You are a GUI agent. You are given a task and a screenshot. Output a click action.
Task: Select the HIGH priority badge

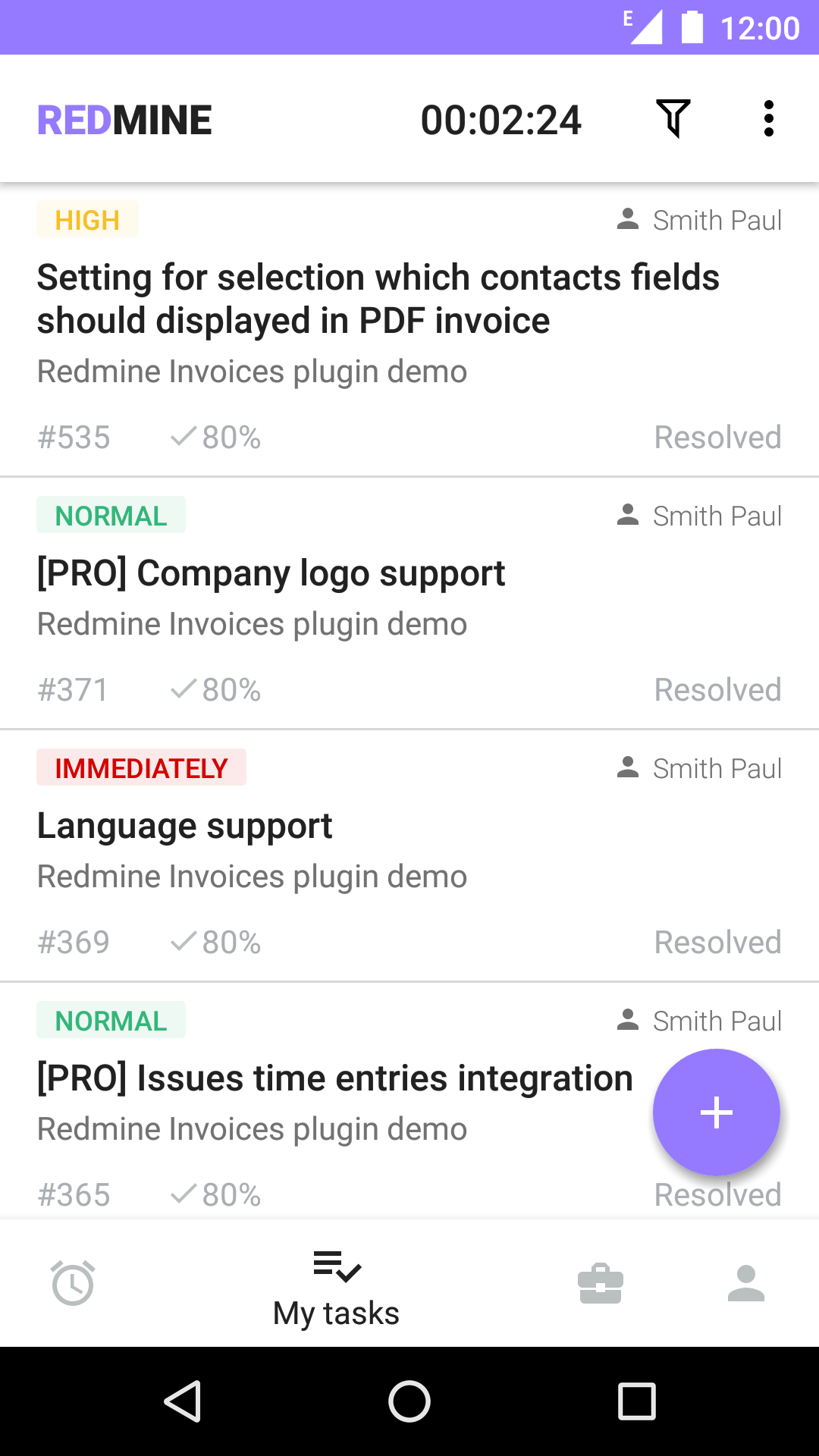86,221
